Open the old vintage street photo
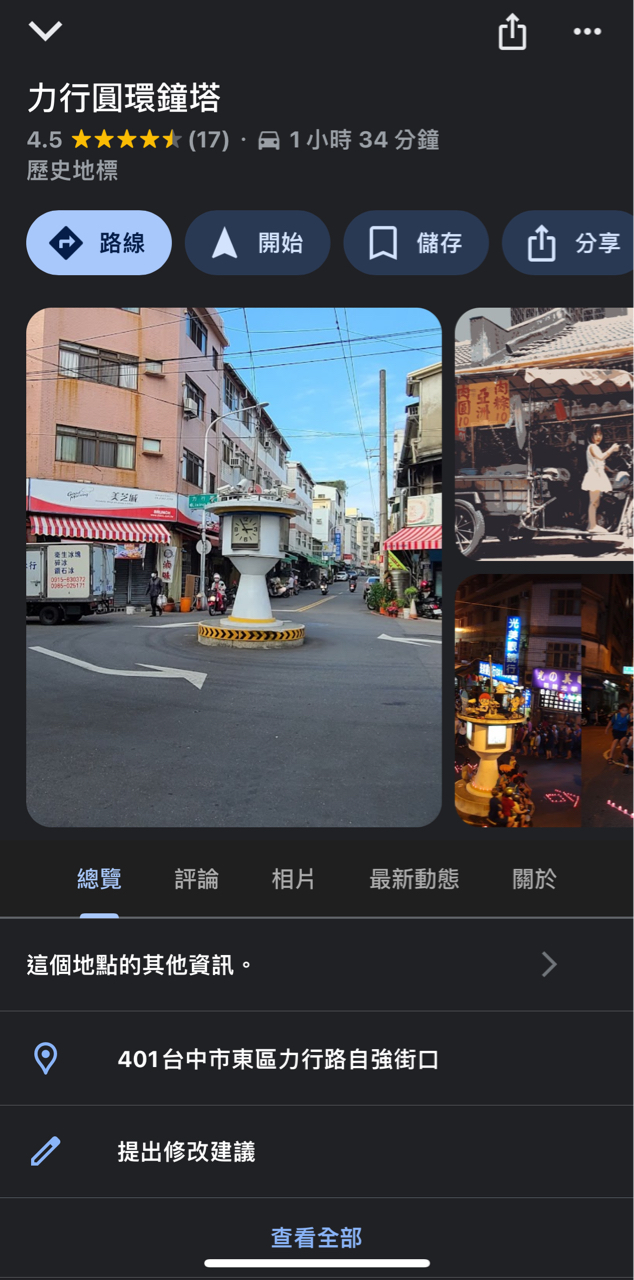The height and width of the screenshot is (1280, 634). pyautogui.click(x=544, y=433)
